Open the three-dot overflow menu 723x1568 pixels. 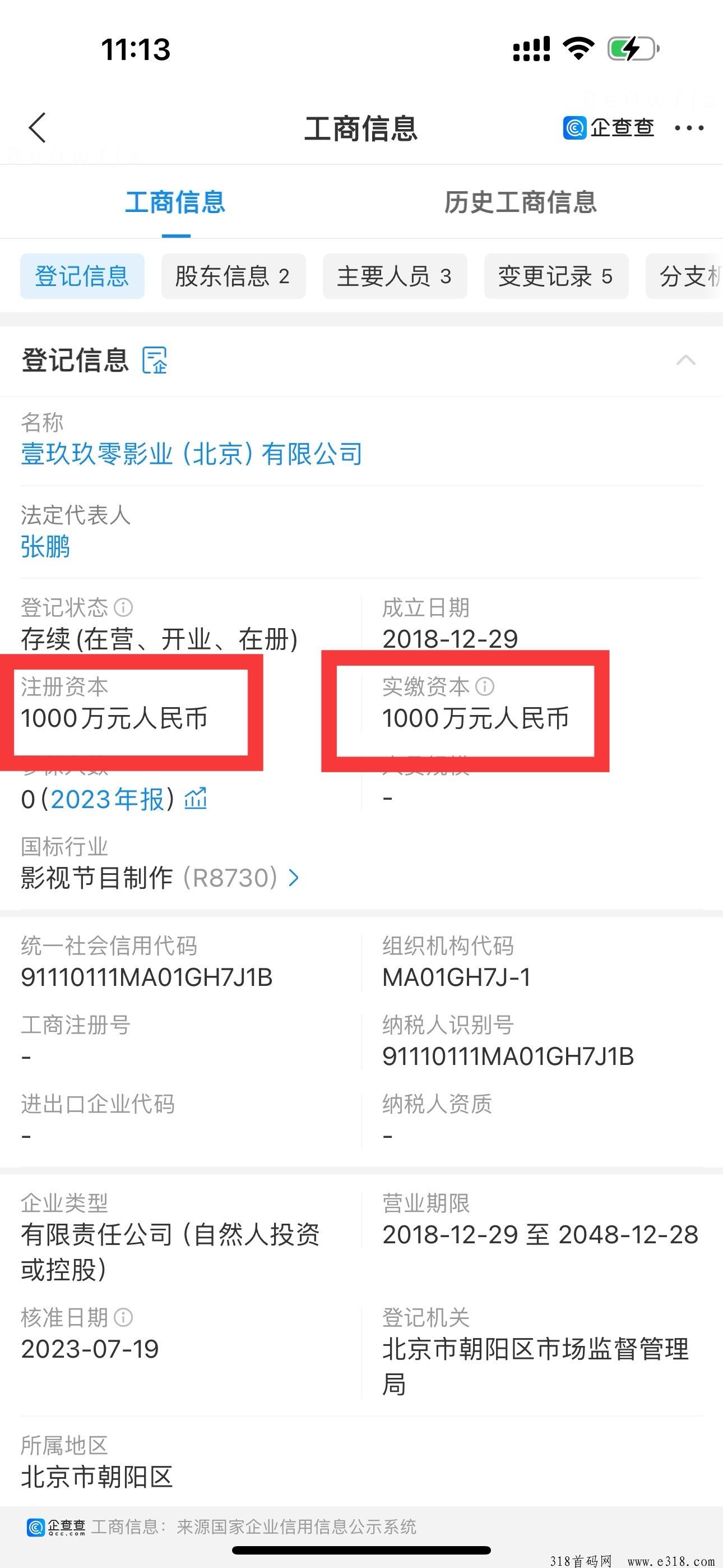tap(689, 128)
